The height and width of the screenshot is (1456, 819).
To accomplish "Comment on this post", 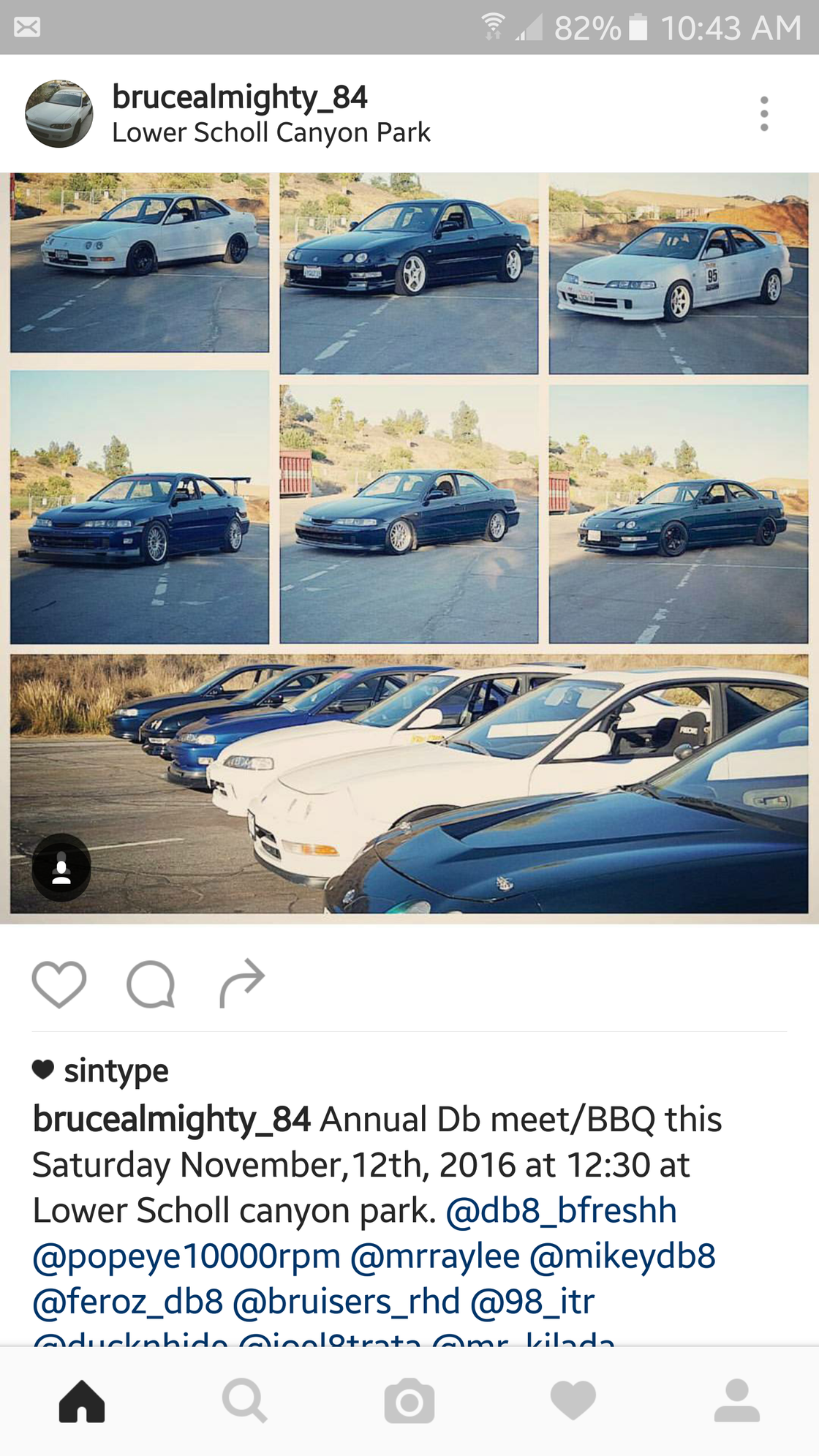I will [x=151, y=984].
